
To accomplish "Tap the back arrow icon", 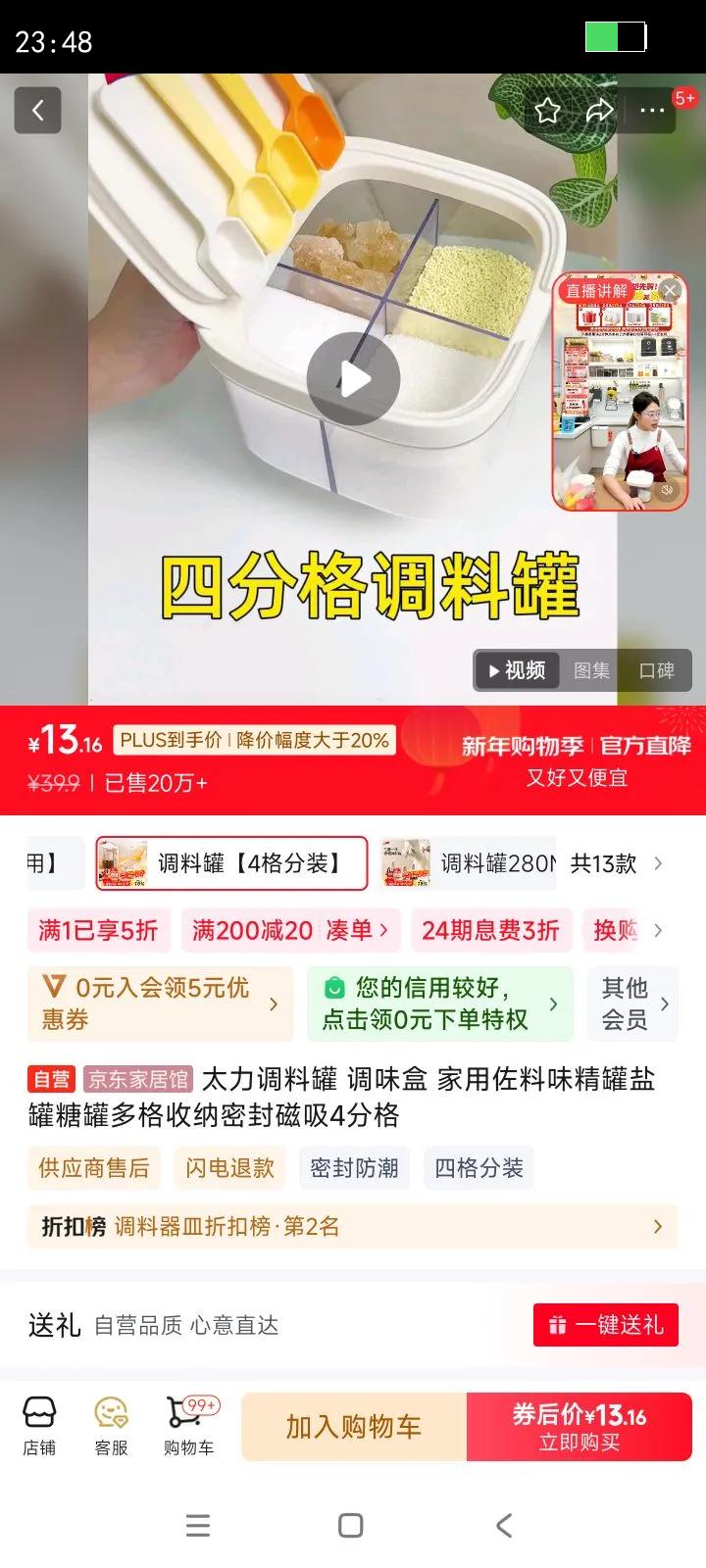I will pyautogui.click(x=37, y=110).
